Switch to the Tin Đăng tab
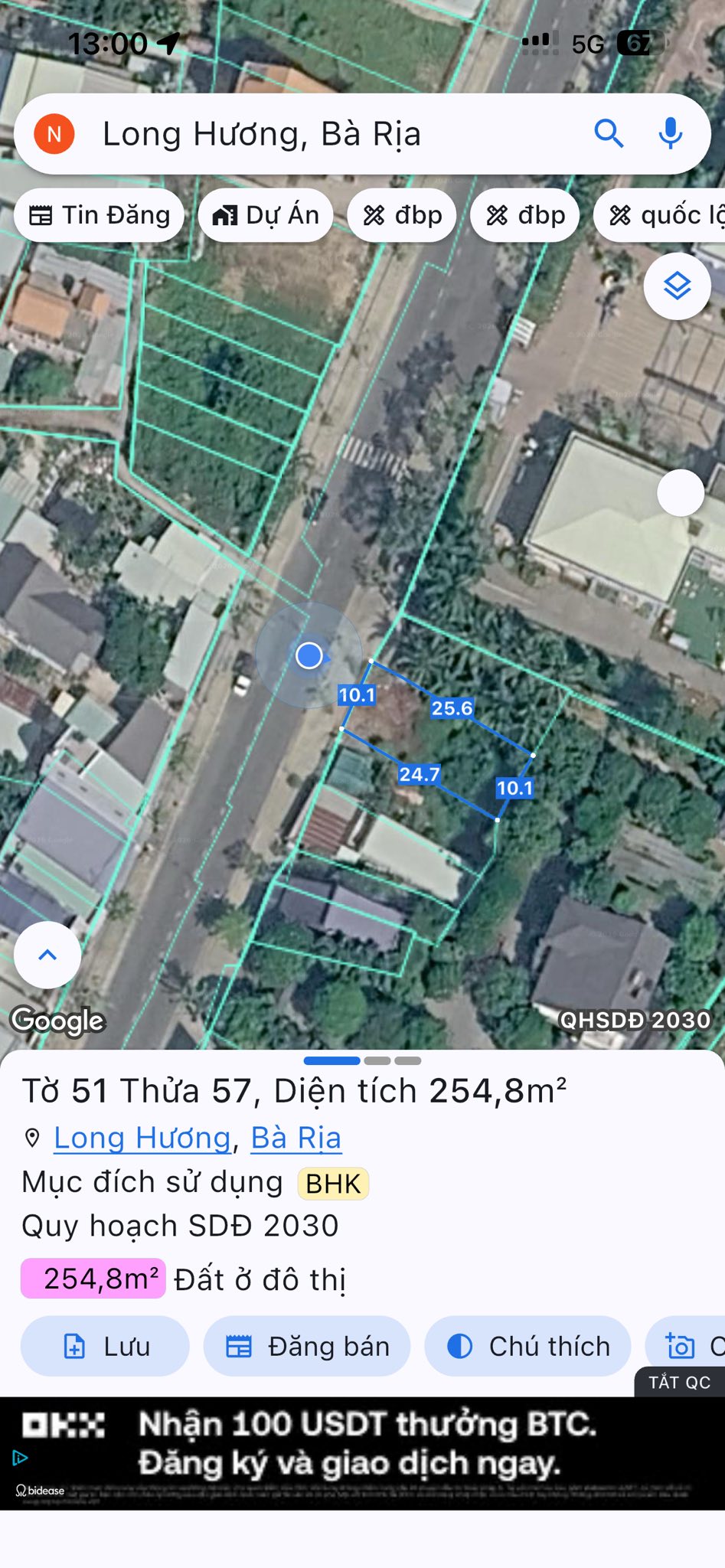This screenshot has height=1568, width=725. 98,215
